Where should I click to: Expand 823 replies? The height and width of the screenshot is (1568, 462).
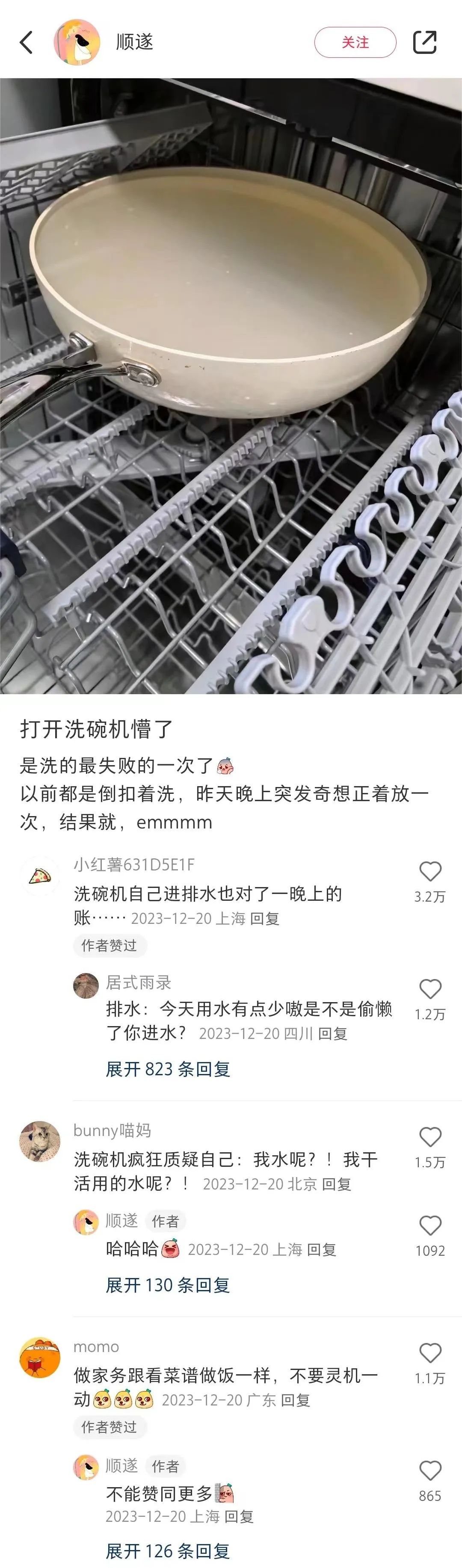click(168, 1069)
